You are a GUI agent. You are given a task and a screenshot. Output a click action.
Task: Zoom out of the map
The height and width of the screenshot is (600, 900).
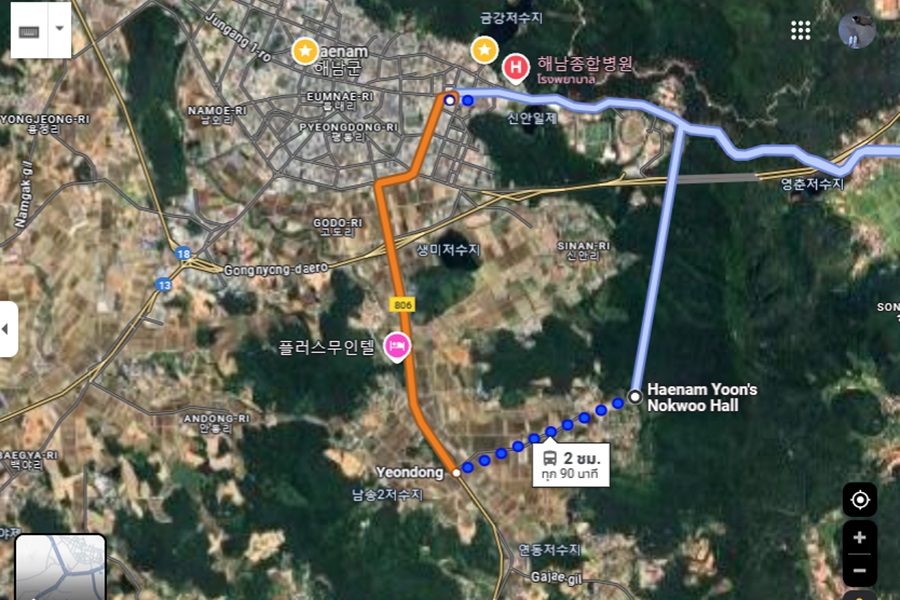pyautogui.click(x=859, y=571)
